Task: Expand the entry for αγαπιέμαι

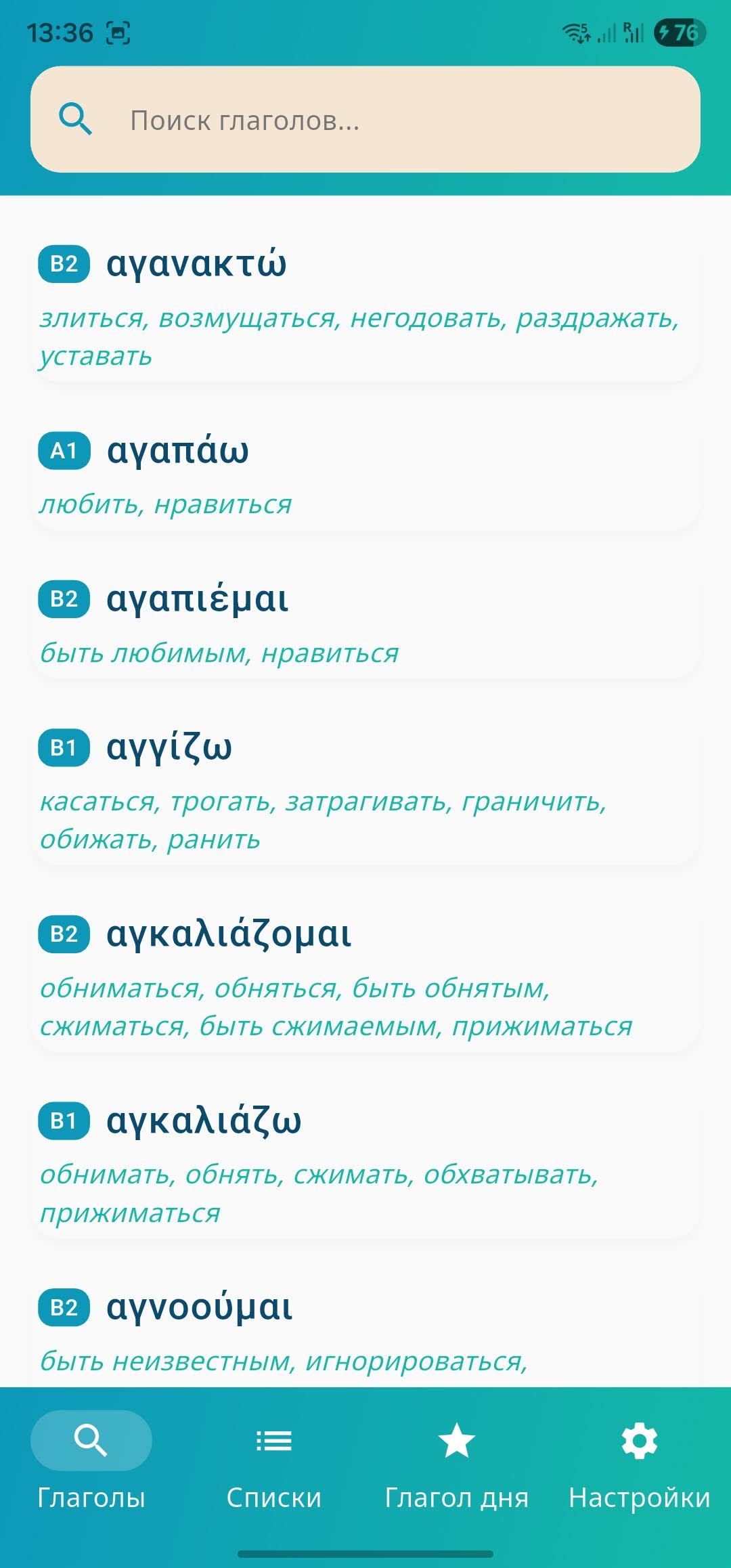Action: [x=365, y=623]
